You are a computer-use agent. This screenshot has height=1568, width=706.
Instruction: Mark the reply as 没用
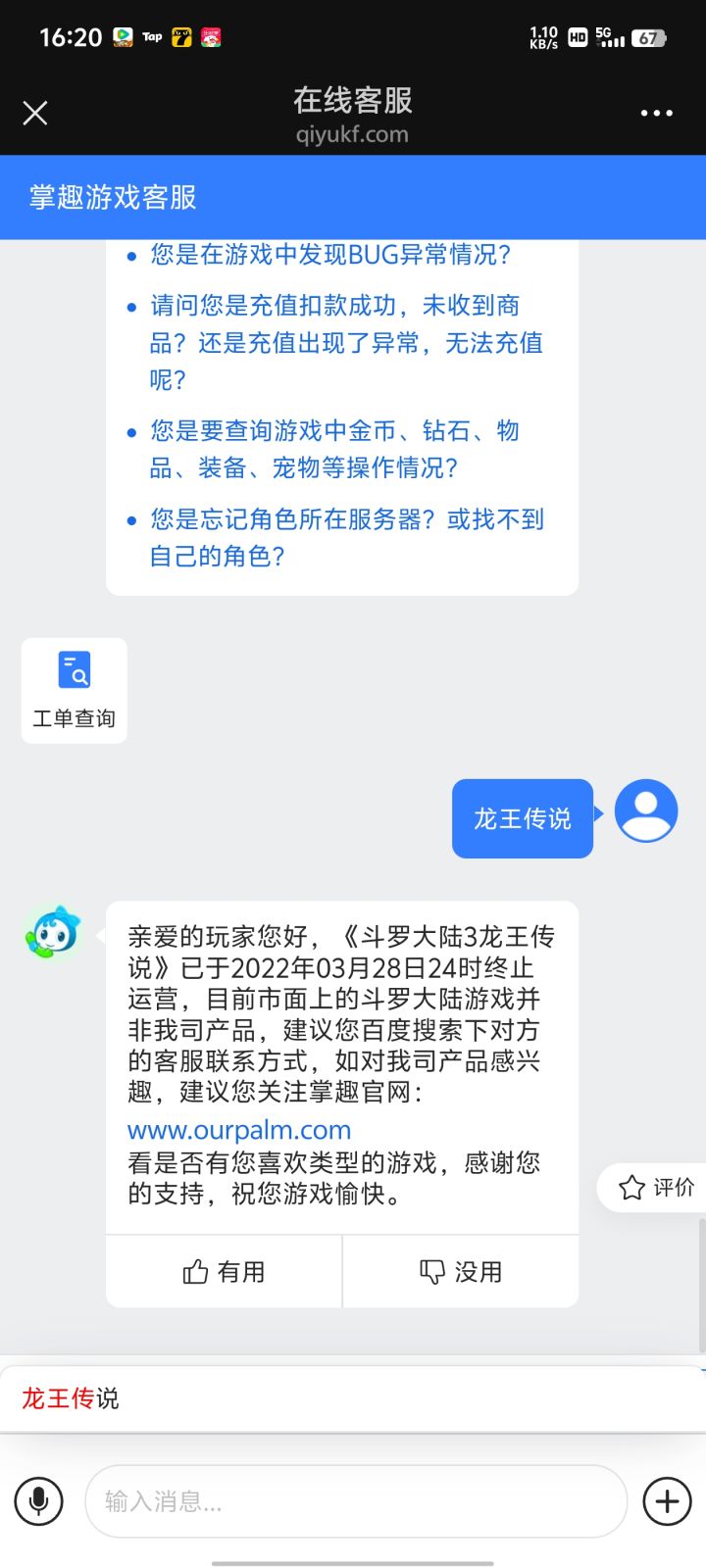[461, 1272]
